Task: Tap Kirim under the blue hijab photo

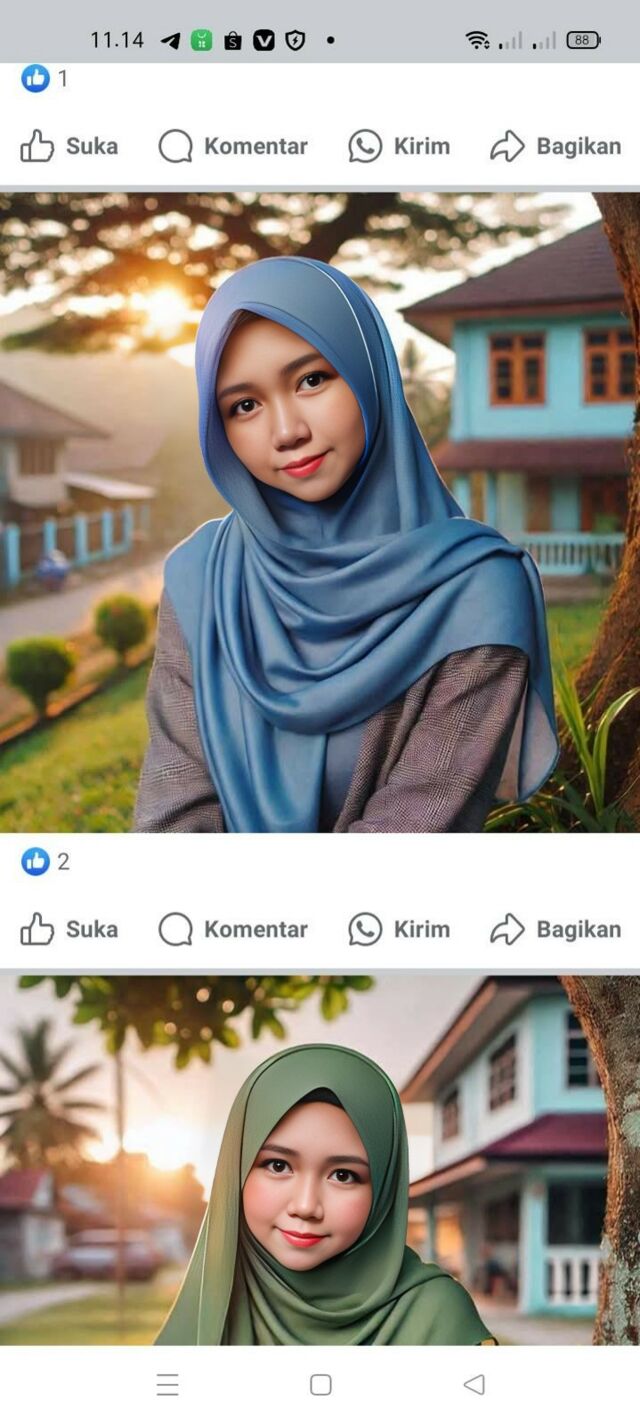Action: pyautogui.click(x=399, y=929)
